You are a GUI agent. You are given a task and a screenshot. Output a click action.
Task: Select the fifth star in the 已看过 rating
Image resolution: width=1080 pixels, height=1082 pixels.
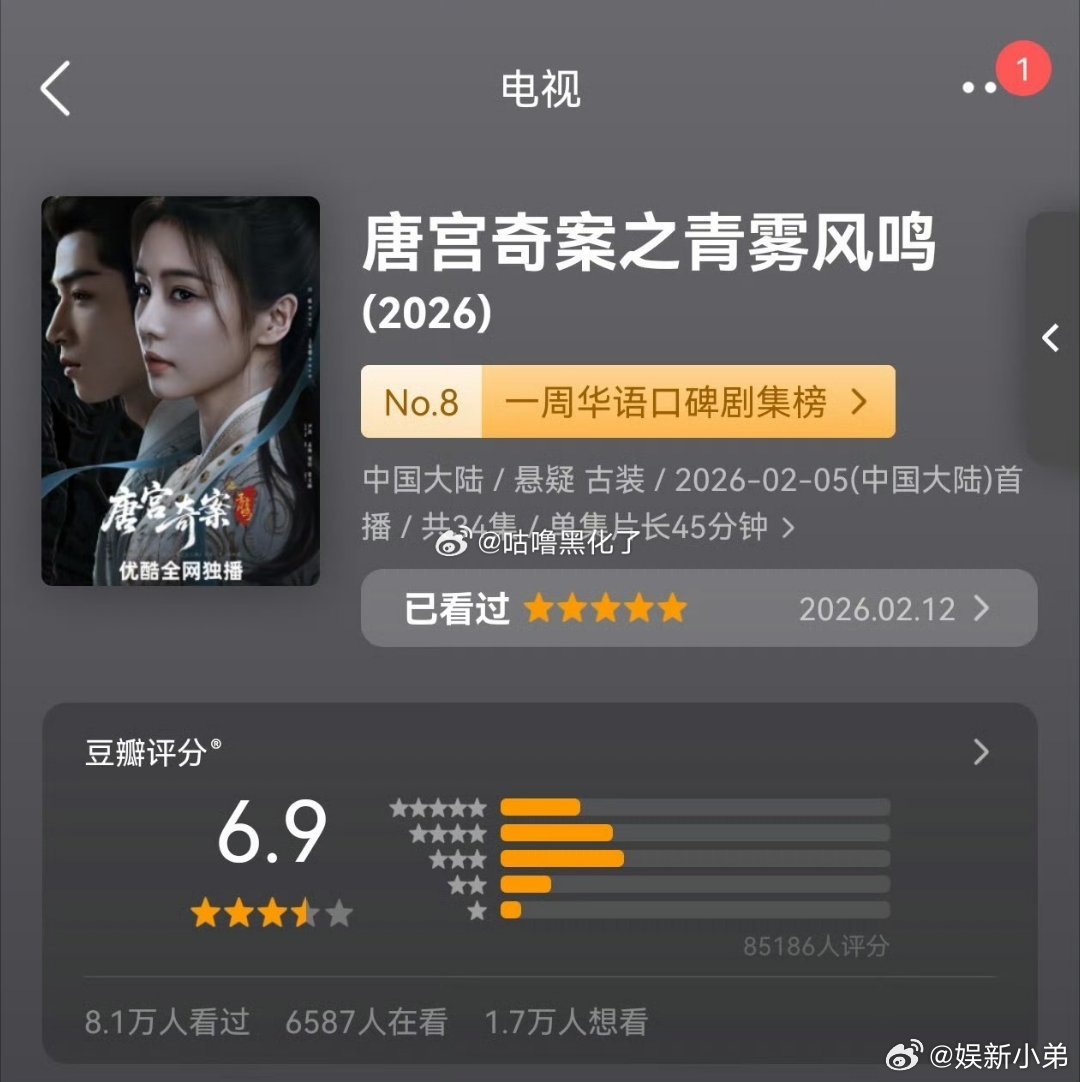point(672,608)
